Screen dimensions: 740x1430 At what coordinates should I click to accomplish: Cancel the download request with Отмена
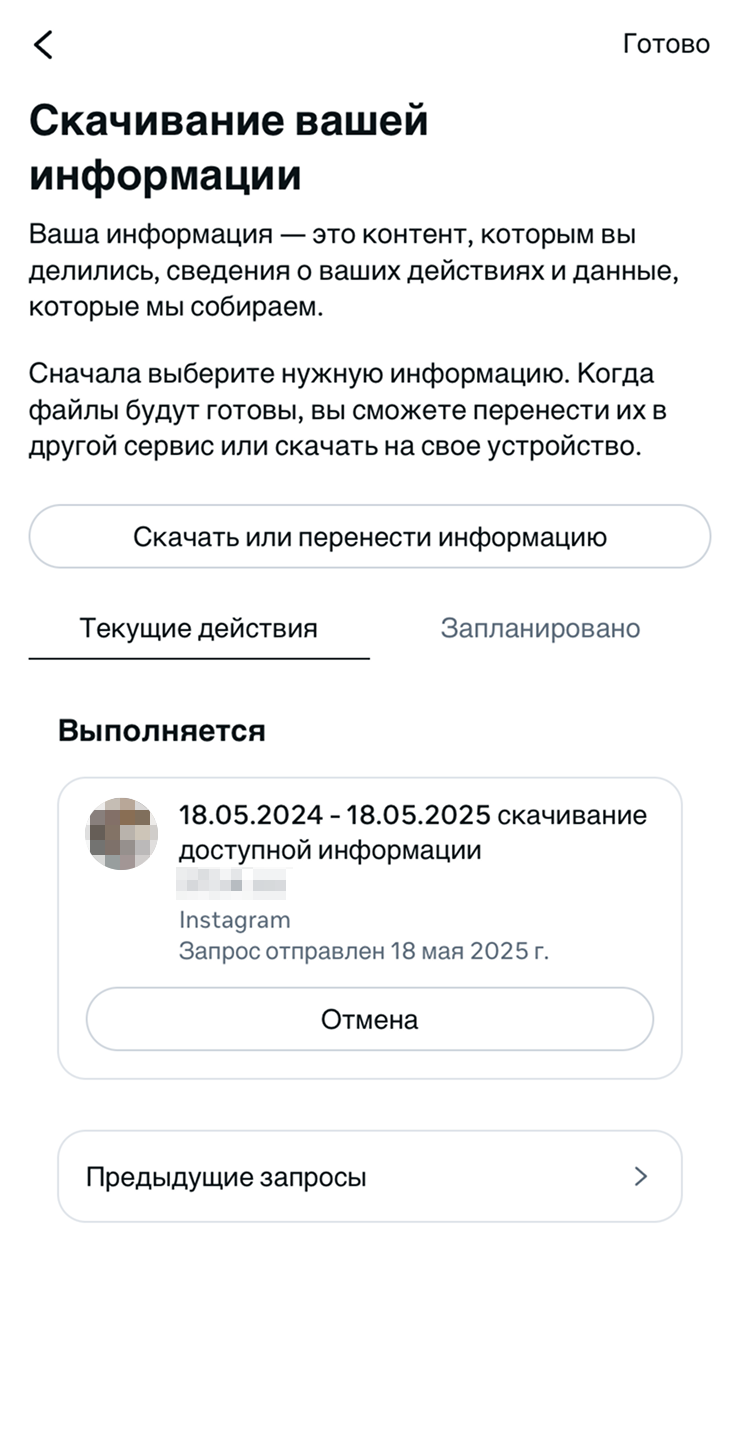point(370,1019)
